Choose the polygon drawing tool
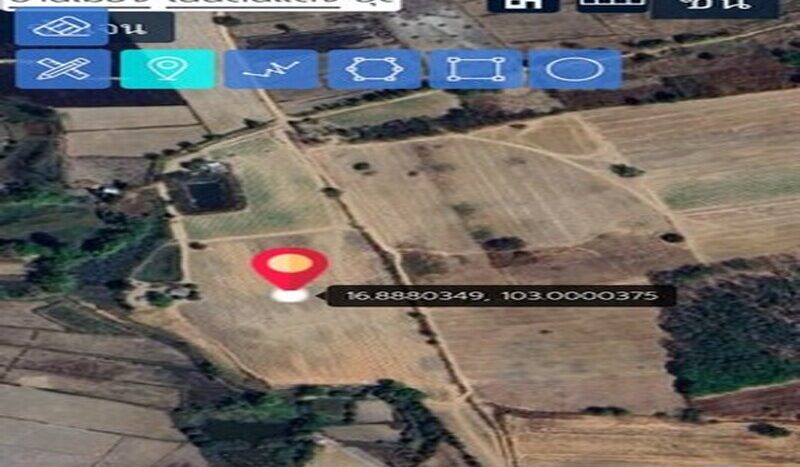Viewport: 800px width, 467px height. (374, 69)
